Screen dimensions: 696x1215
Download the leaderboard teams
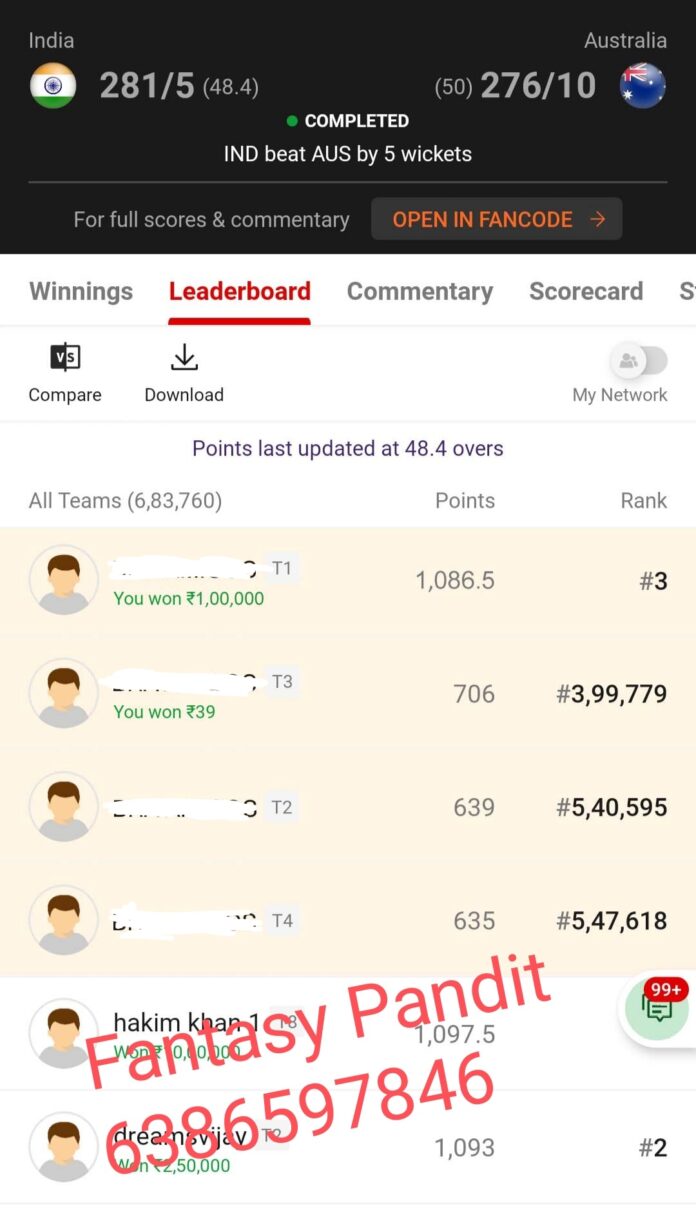tap(184, 373)
